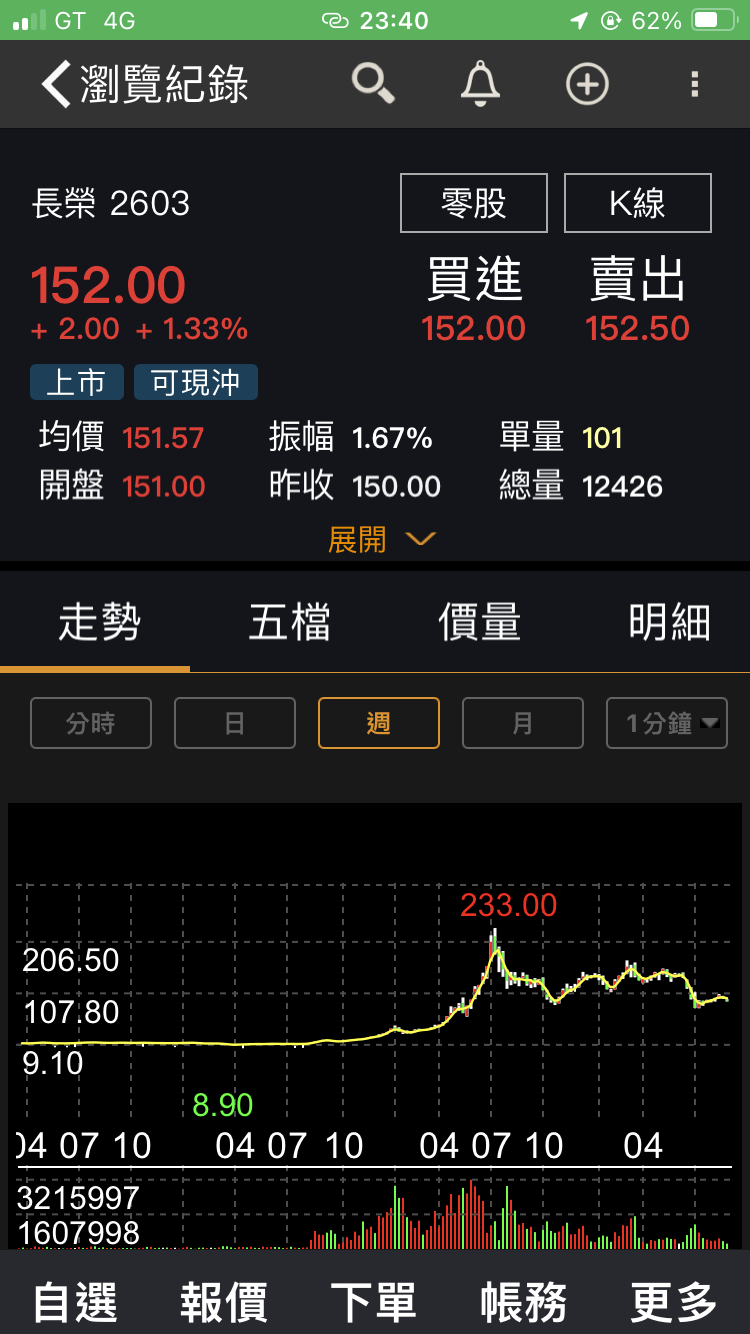
Task: Go to the 下單 order tab
Action: tap(374, 1302)
